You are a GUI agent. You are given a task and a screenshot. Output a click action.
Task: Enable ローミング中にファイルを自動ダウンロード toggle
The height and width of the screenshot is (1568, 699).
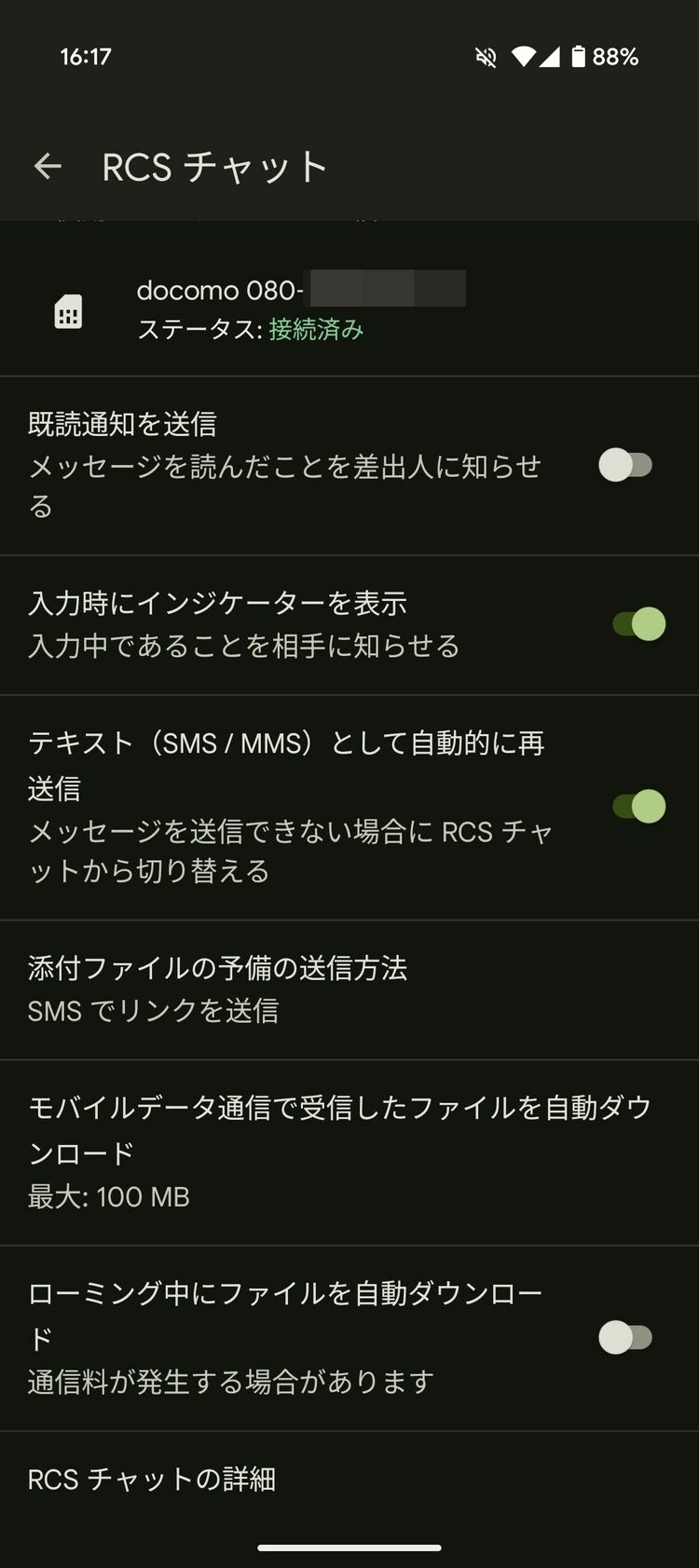(626, 1337)
